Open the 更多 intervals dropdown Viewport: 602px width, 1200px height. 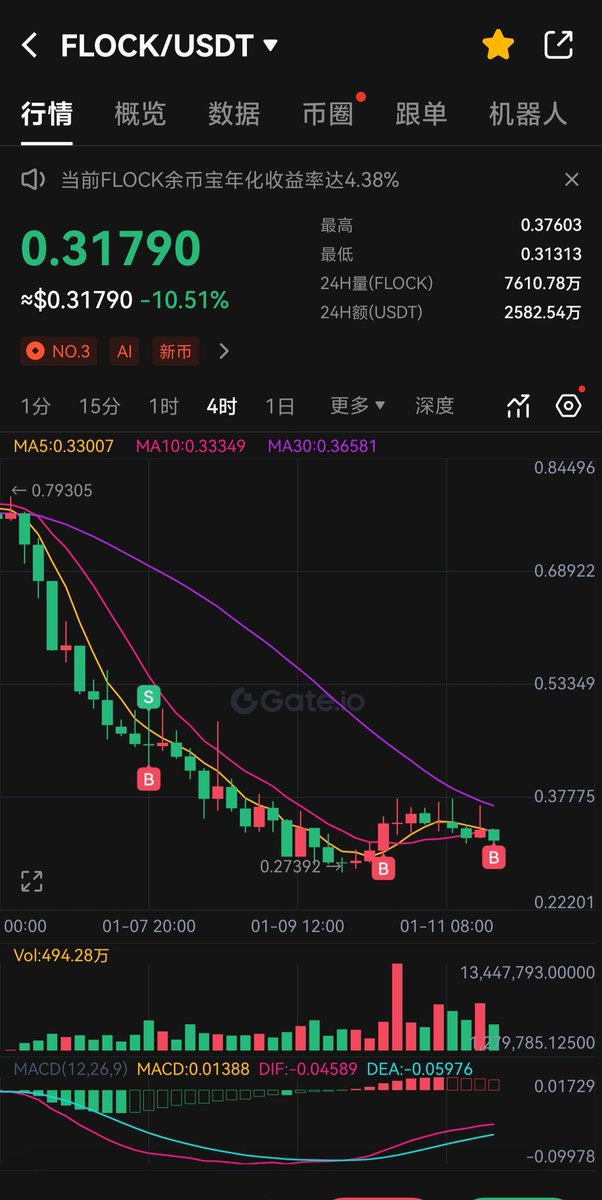coord(358,406)
